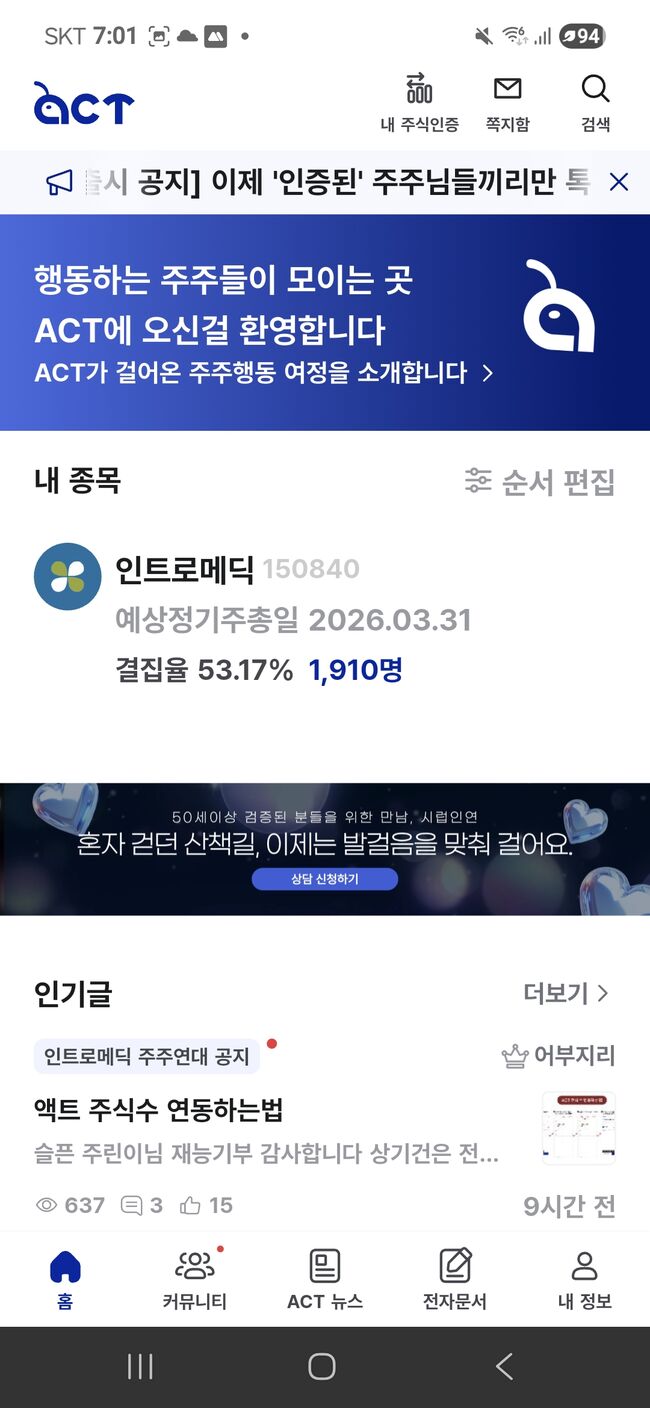Screen dimensions: 650x1408
Task: Switch to the ACT 뉴스 tab
Action: click(324, 1278)
